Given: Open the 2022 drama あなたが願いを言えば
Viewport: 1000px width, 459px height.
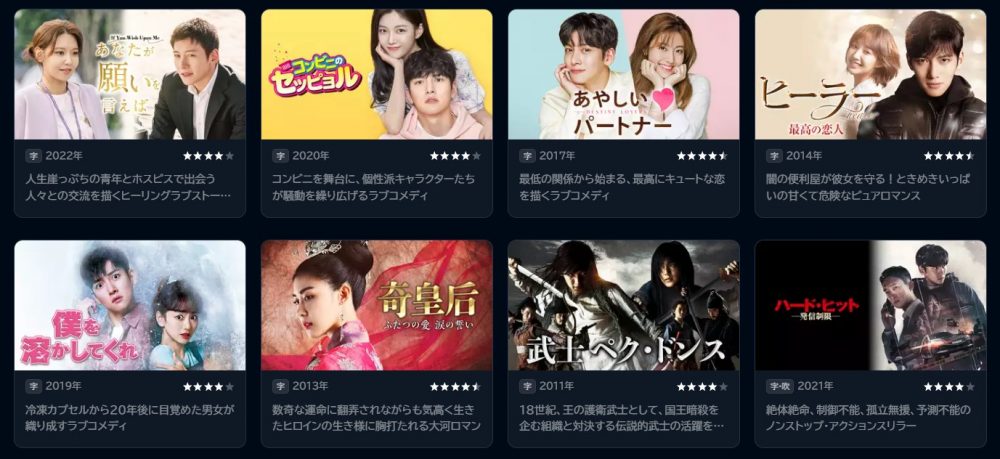Looking at the screenshot, I should (130, 75).
